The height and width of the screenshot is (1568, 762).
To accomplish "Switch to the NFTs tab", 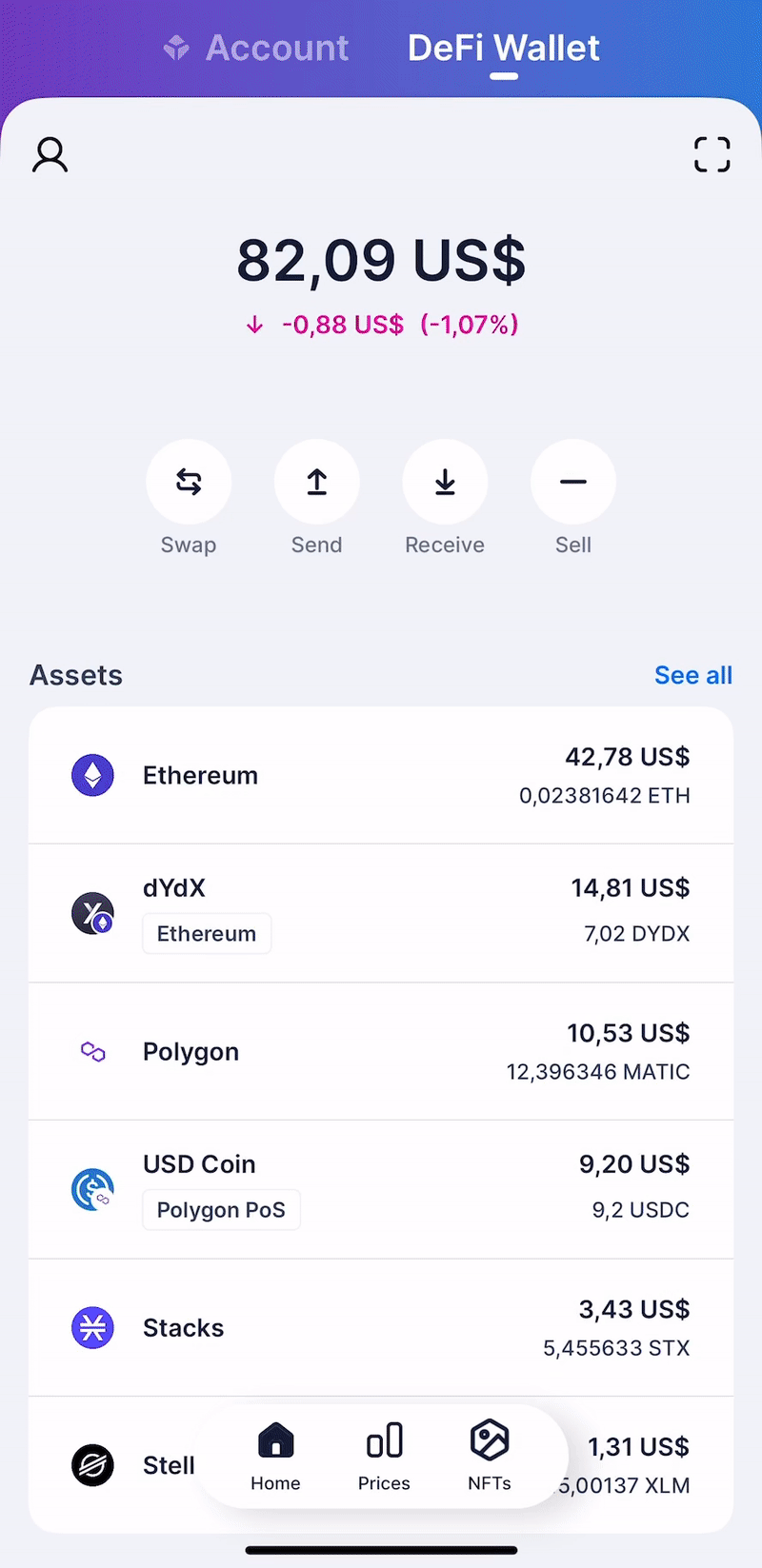I will tap(490, 1457).
